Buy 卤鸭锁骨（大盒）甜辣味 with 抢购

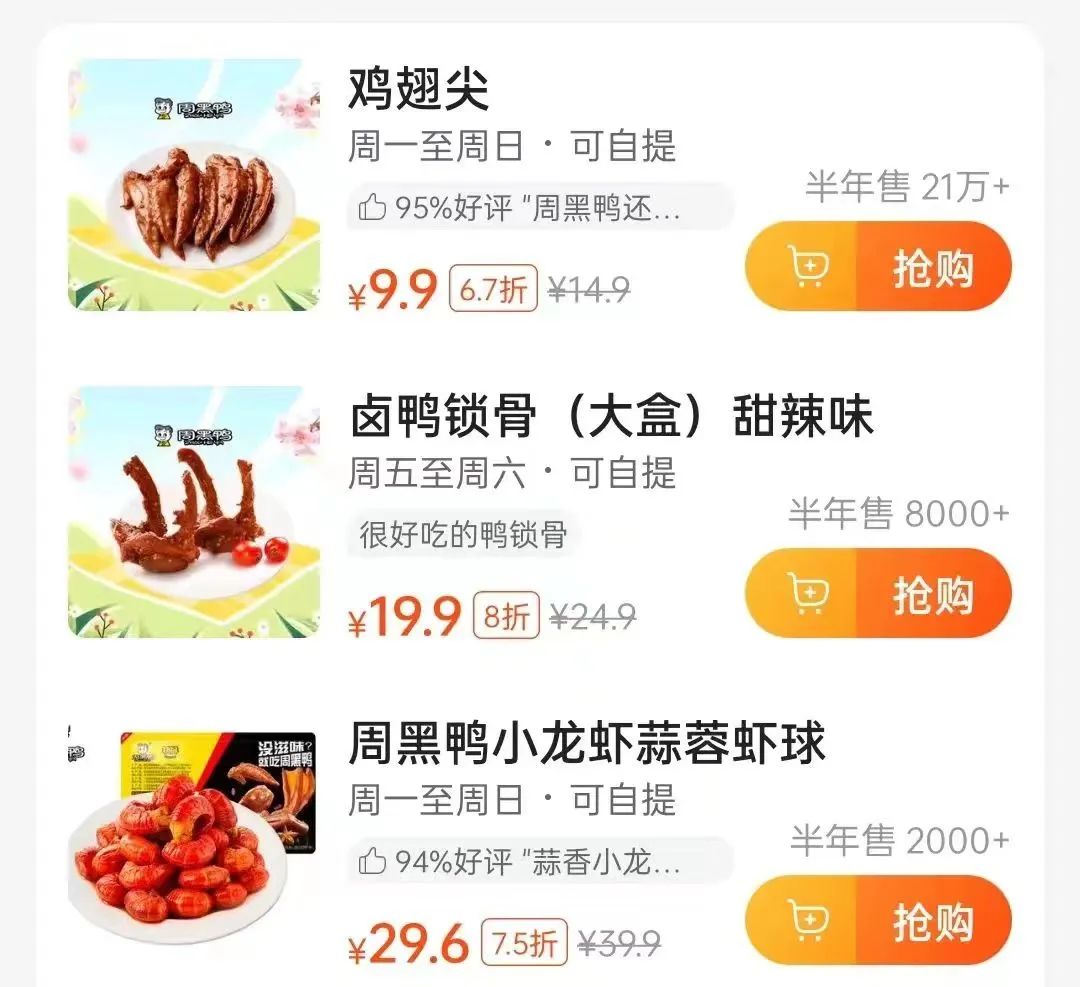pyautogui.click(x=932, y=595)
